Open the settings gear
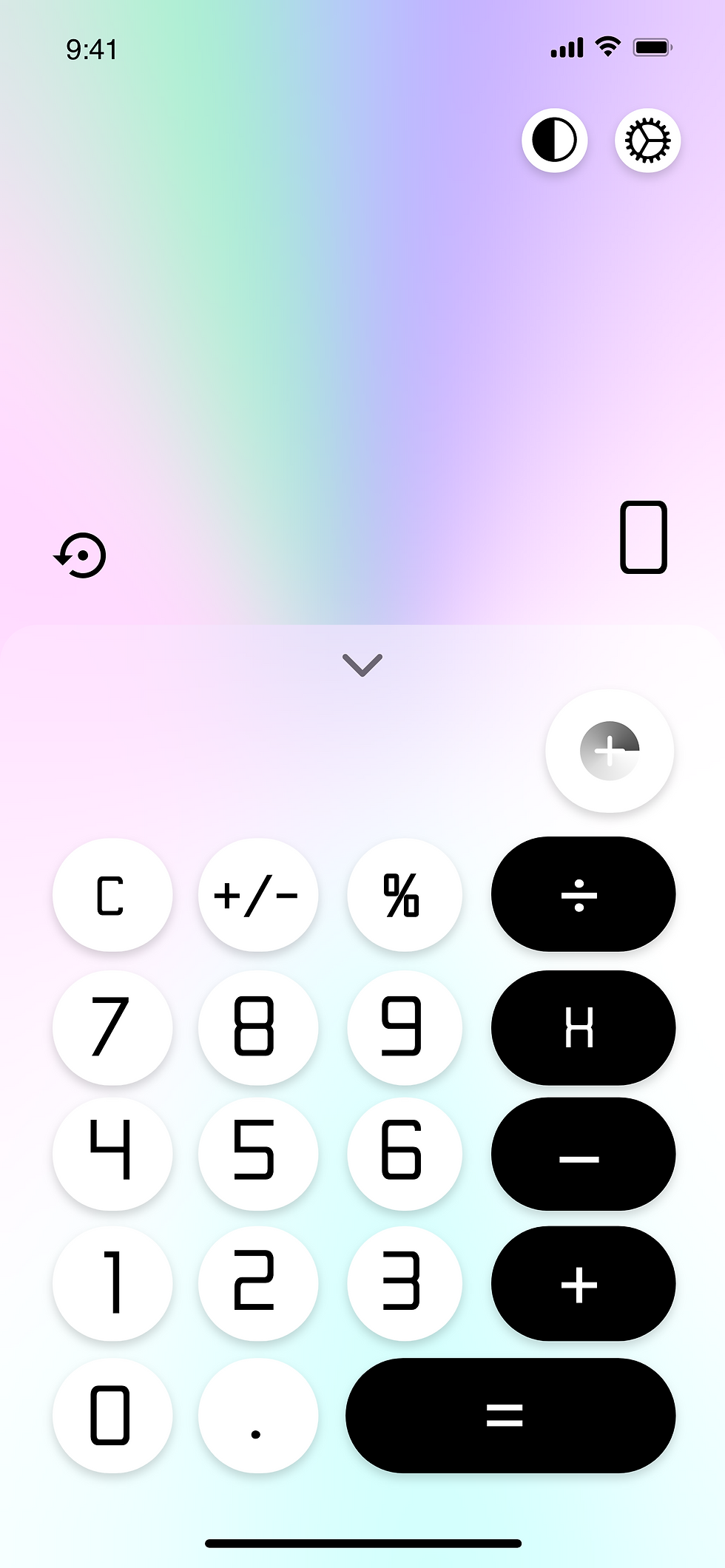 point(647,140)
